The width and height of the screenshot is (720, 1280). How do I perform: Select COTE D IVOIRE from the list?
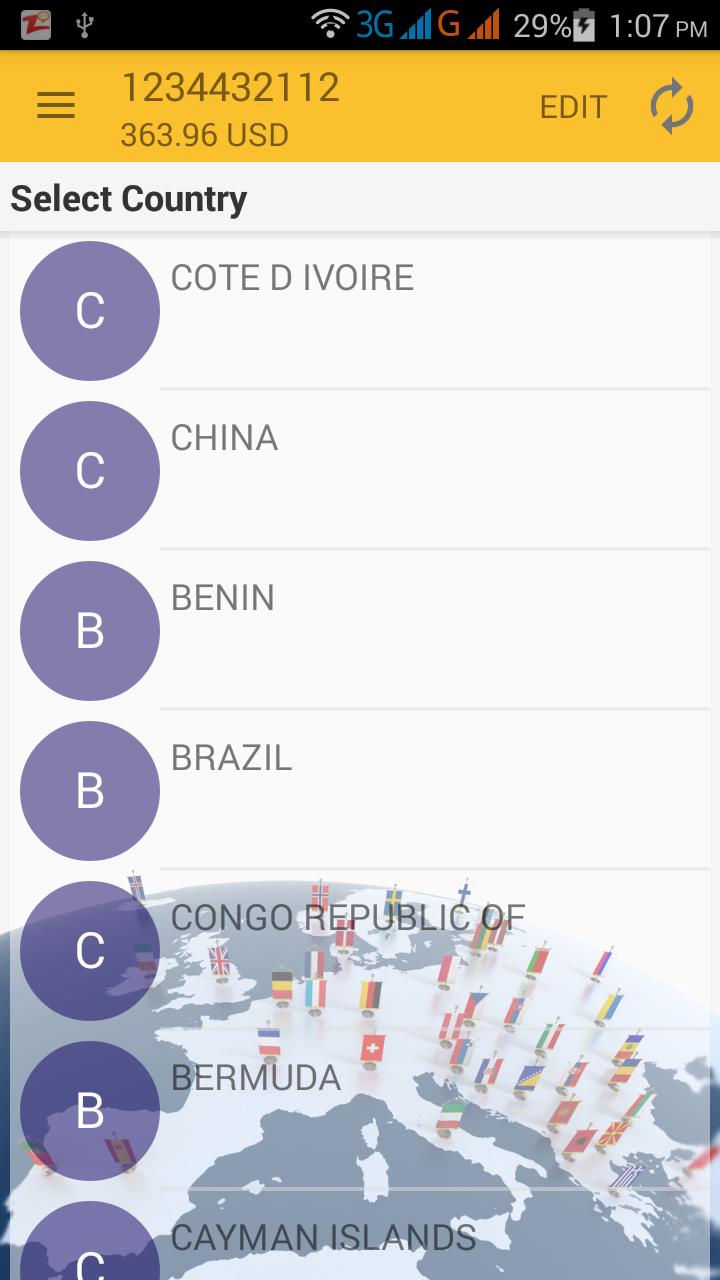click(292, 279)
